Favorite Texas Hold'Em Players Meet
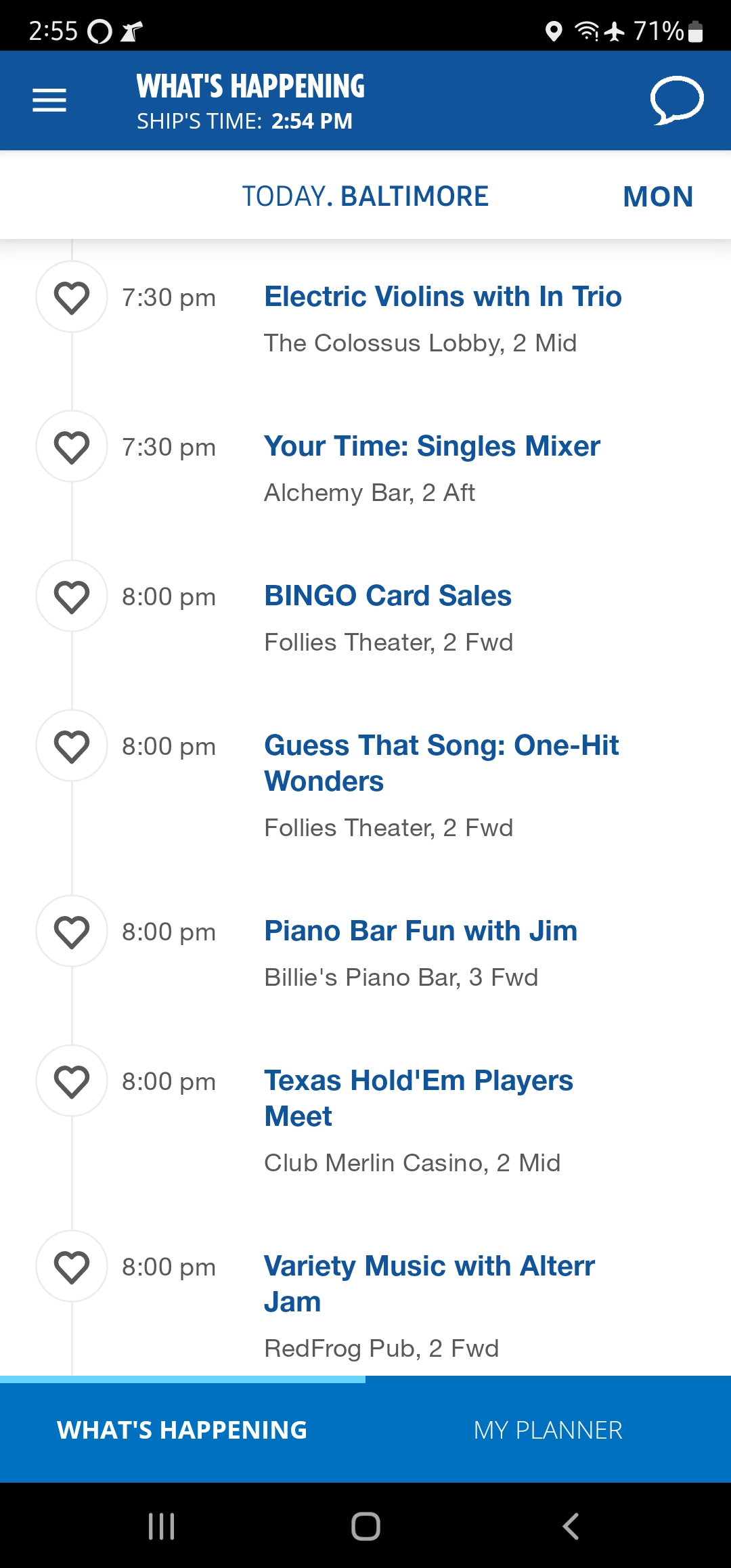This screenshot has width=731, height=1568. tap(72, 1081)
